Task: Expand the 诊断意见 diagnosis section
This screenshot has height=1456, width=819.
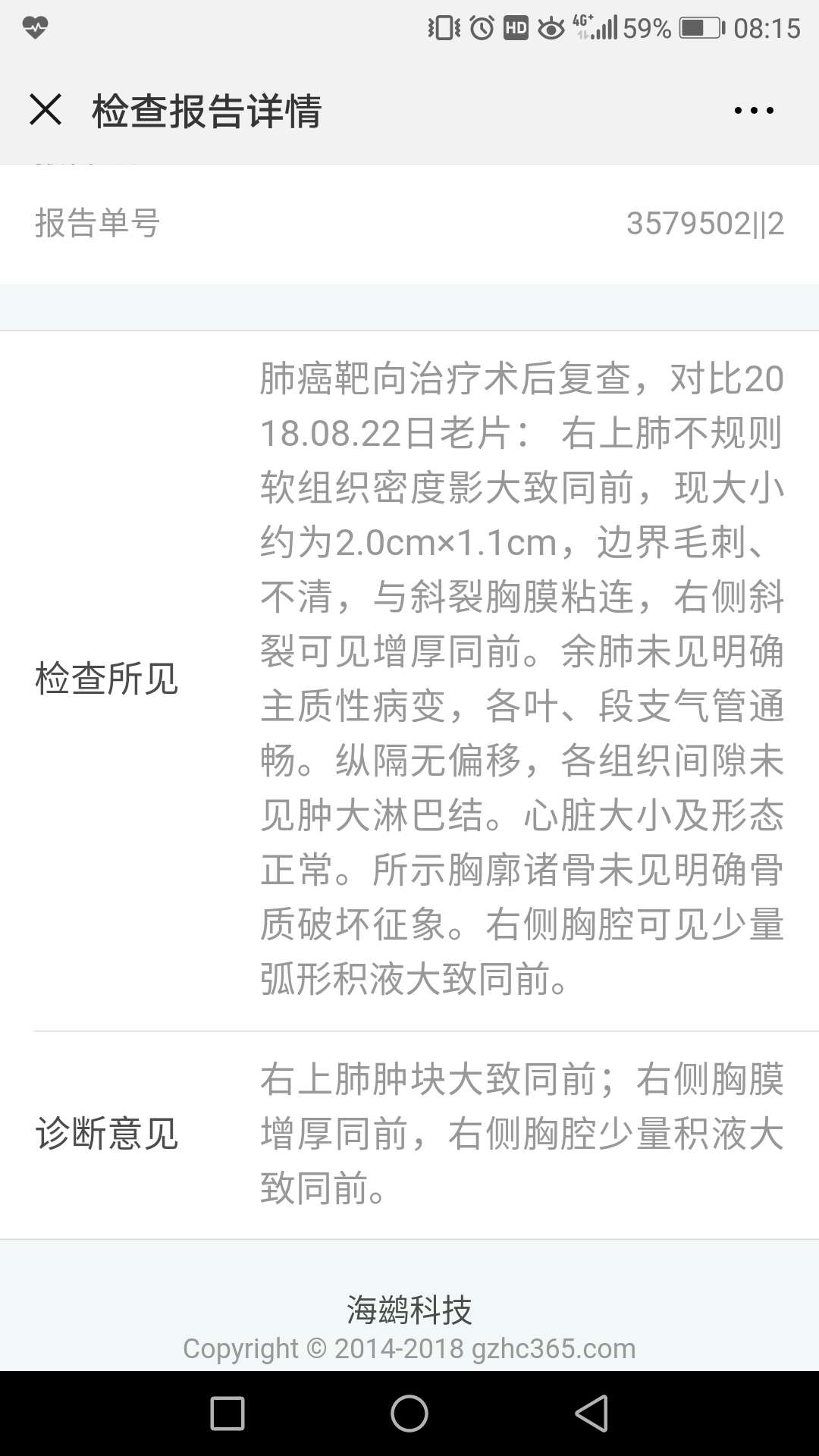Action: coord(108,1132)
